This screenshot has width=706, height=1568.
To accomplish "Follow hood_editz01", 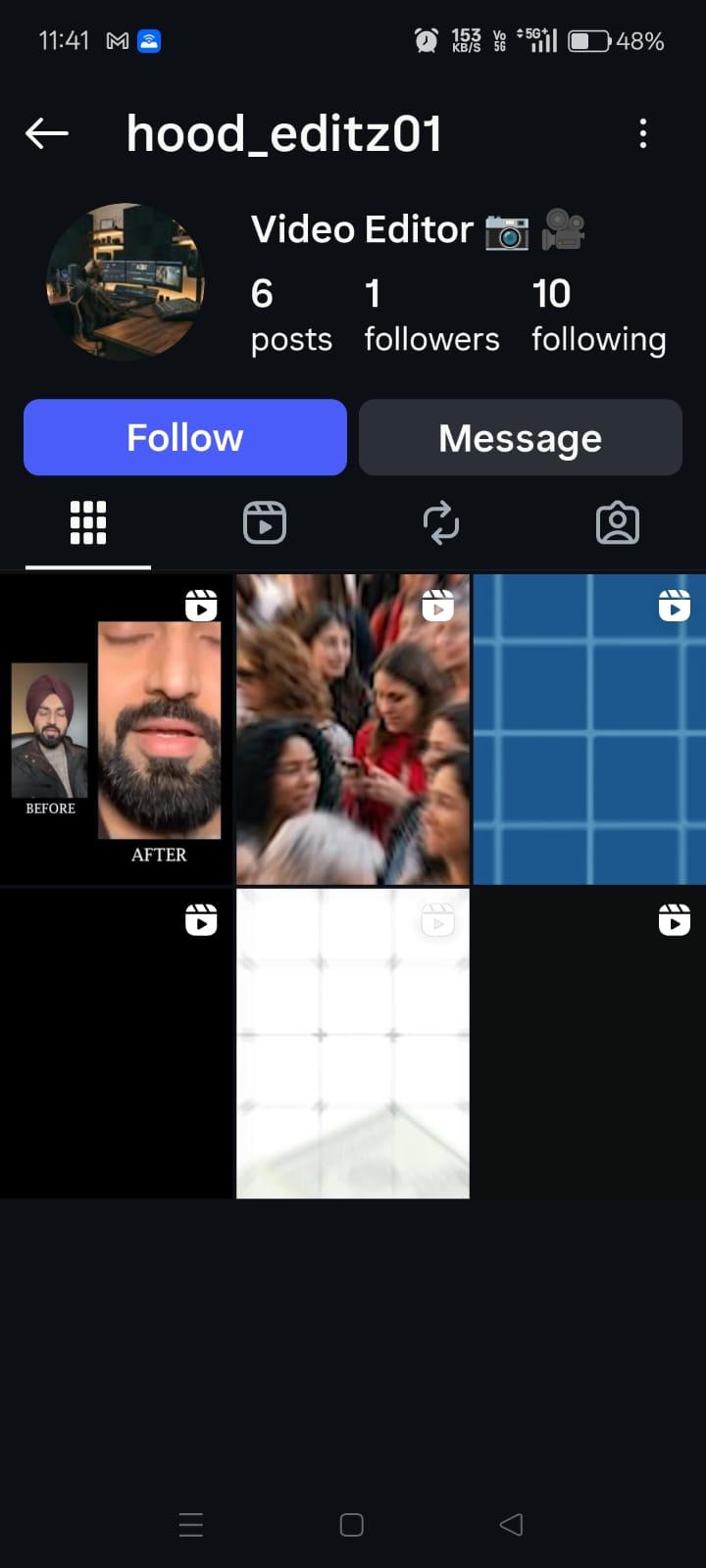I will (185, 437).
